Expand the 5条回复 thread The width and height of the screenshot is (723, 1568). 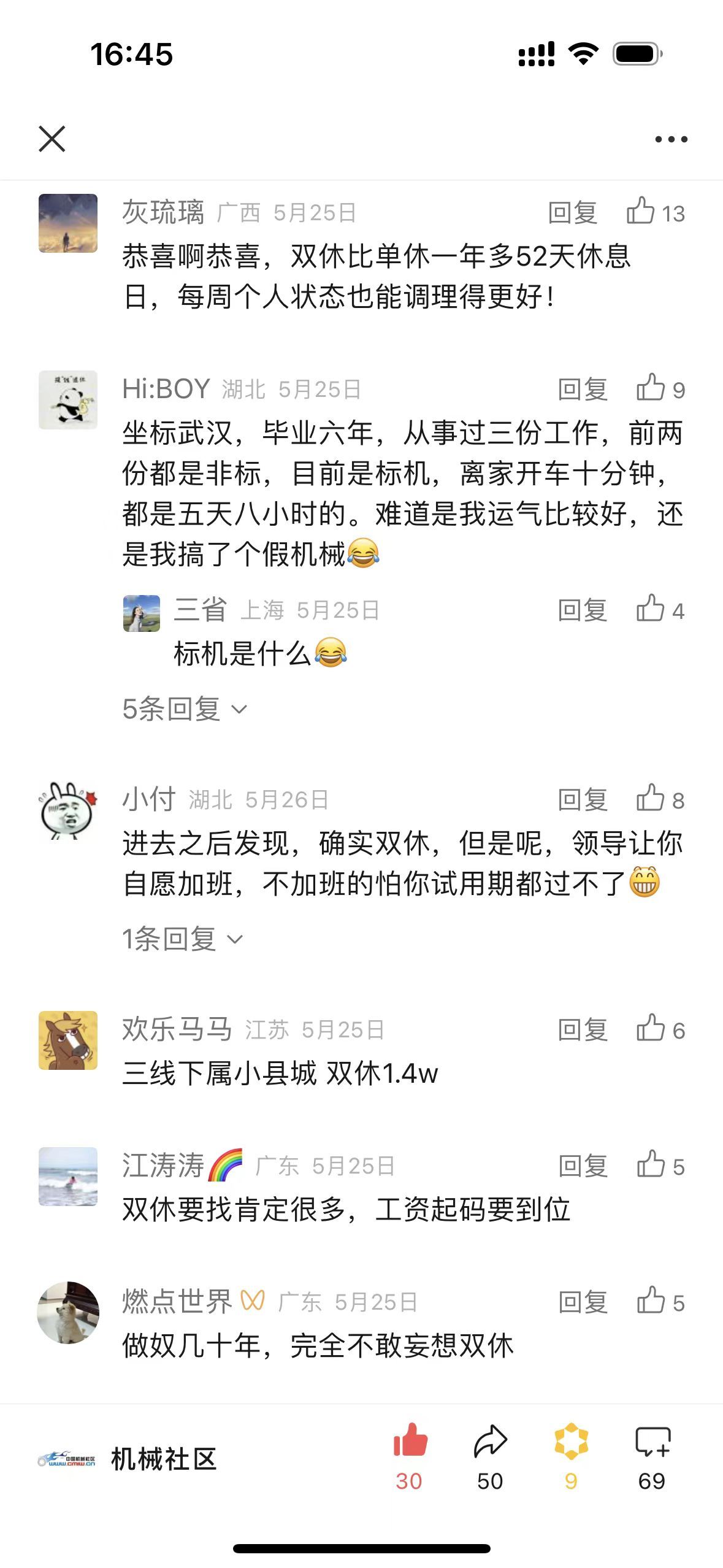click(x=184, y=709)
